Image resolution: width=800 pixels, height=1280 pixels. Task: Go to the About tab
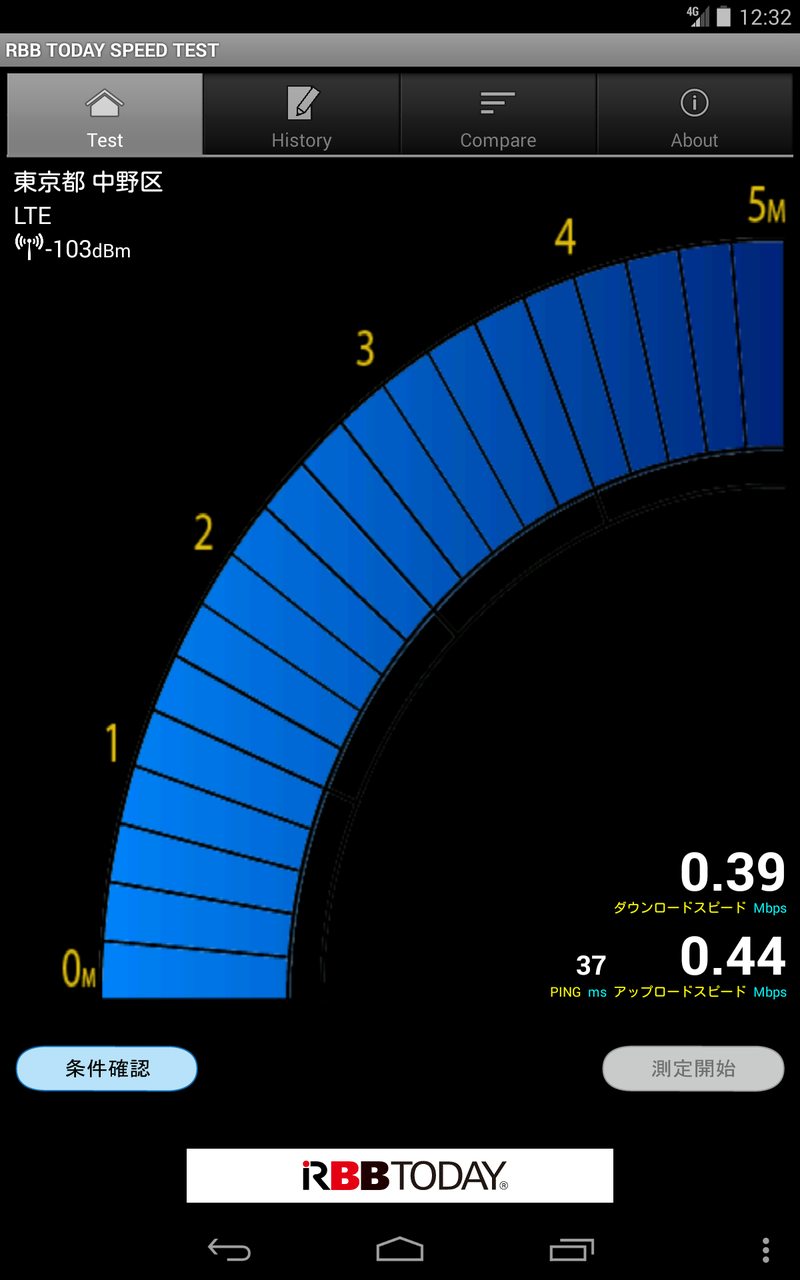coord(695,114)
